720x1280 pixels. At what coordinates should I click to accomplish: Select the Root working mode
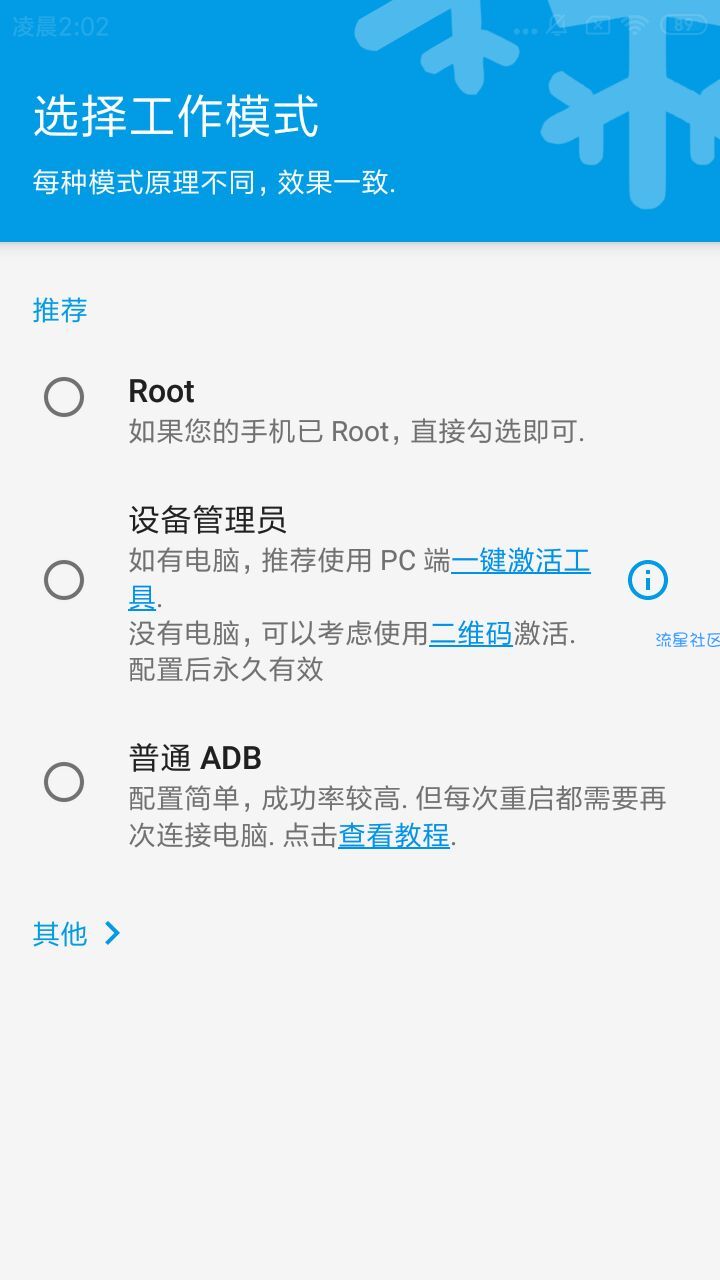click(x=64, y=397)
